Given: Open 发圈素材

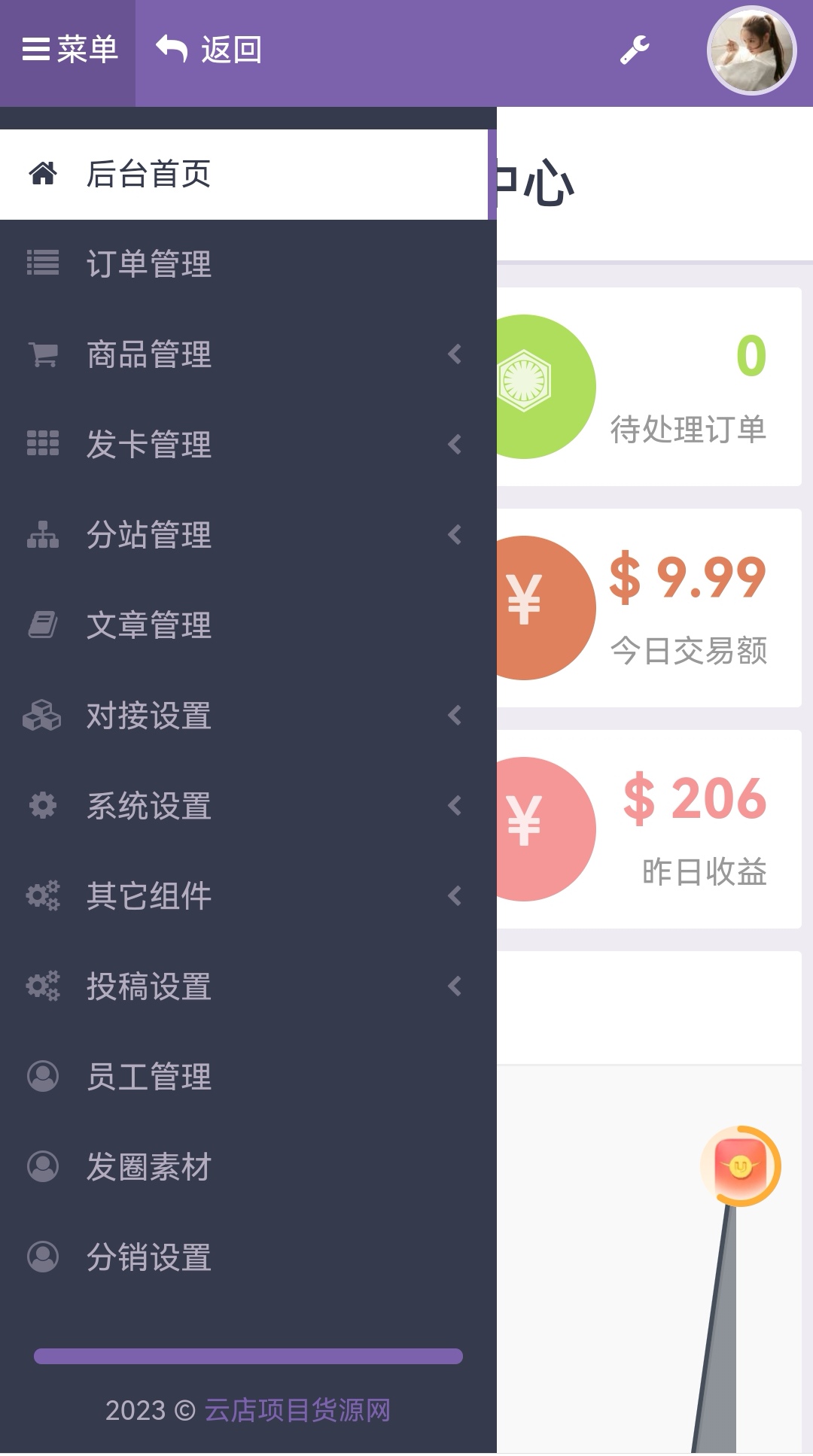Looking at the screenshot, I should click(149, 1167).
